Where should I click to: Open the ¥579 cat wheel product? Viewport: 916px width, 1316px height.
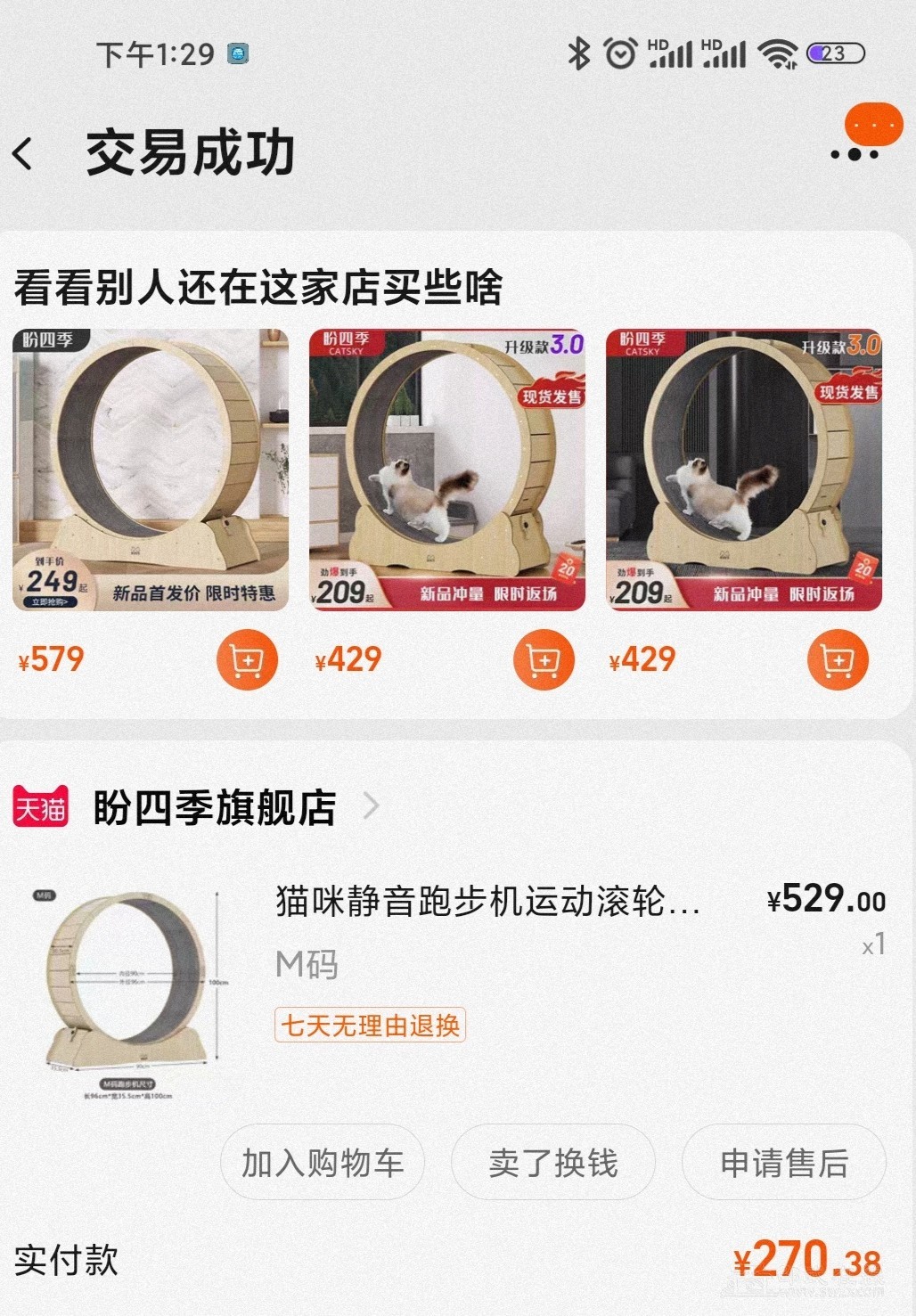pyautogui.click(x=151, y=470)
